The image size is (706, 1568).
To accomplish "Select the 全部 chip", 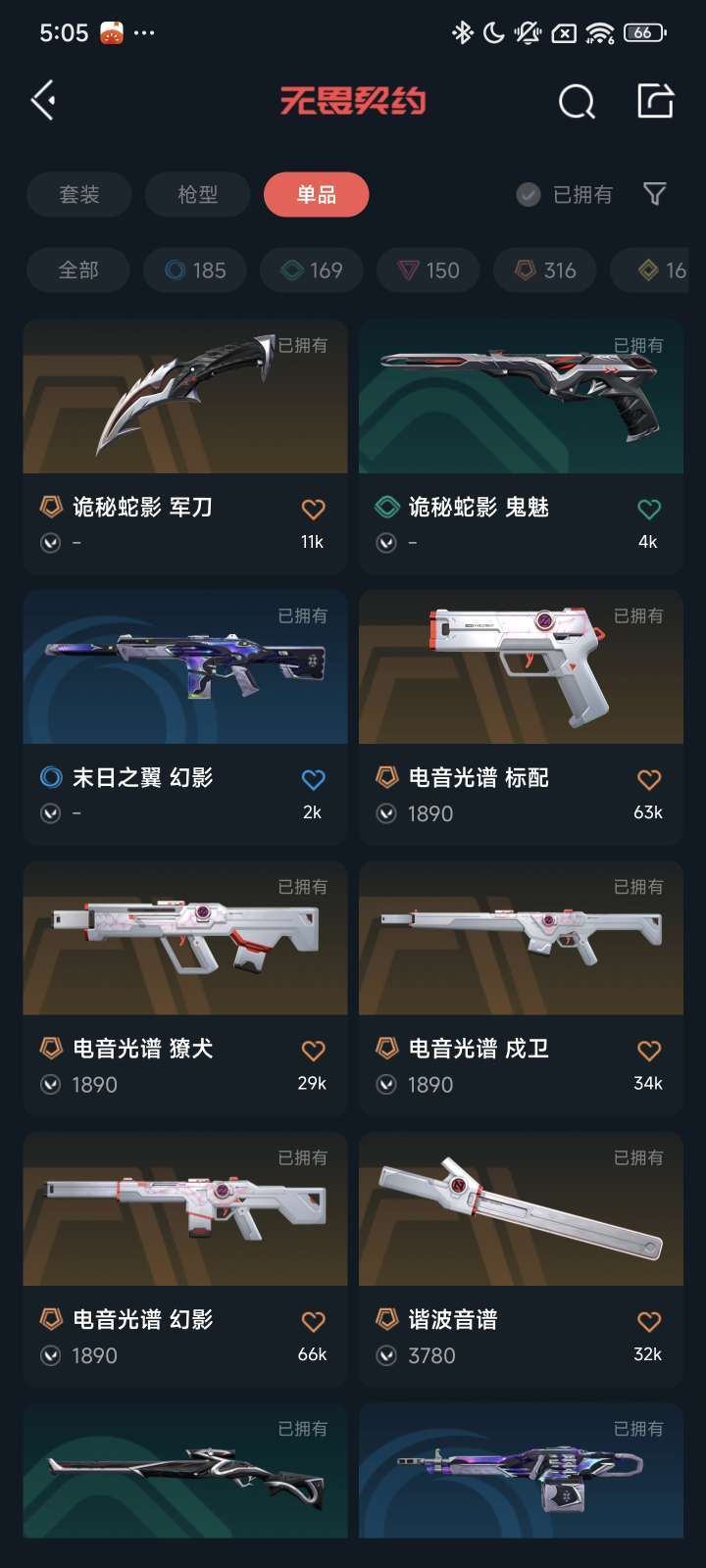I will click(78, 269).
